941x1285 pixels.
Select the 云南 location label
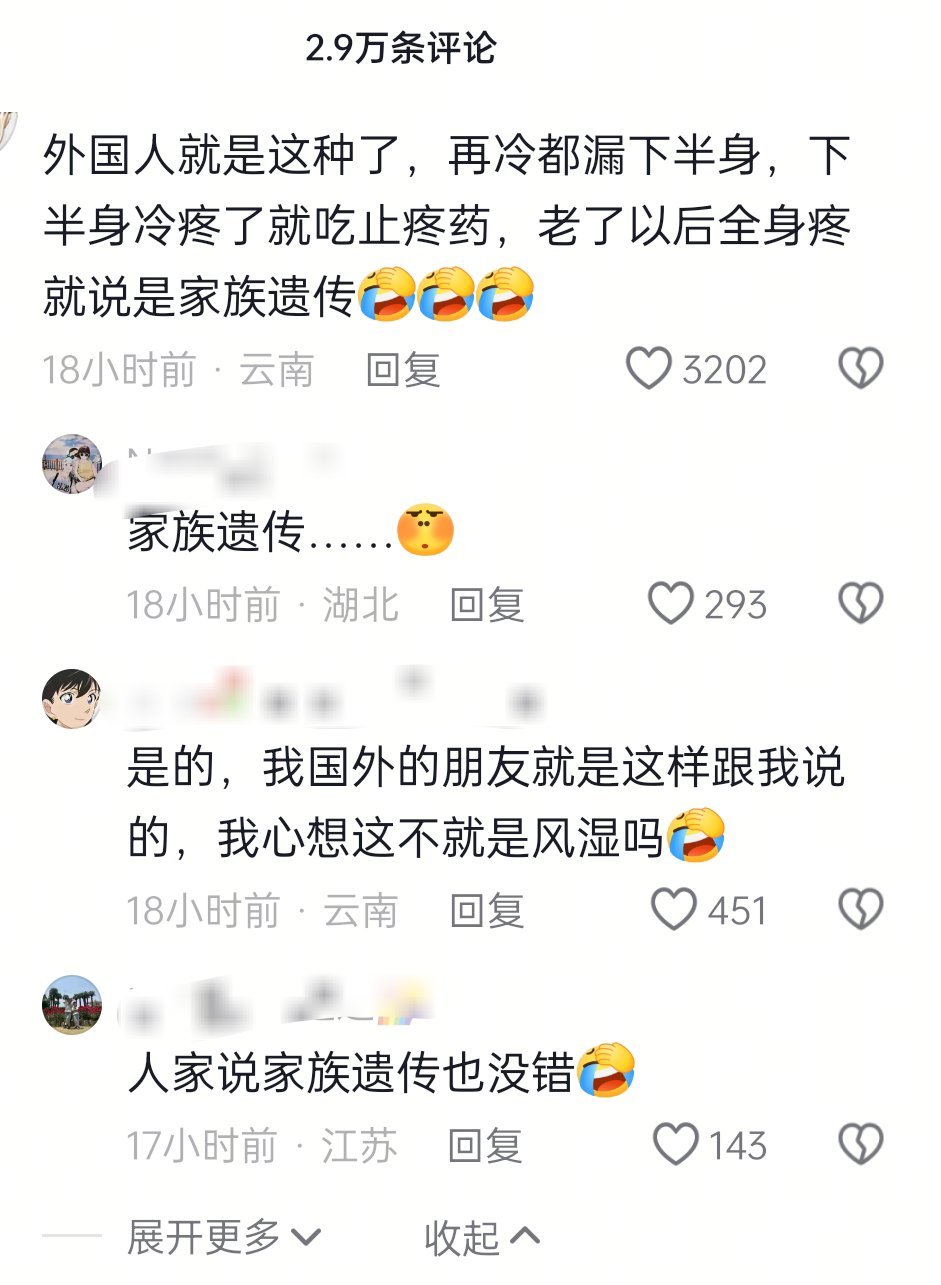[x=272, y=370]
